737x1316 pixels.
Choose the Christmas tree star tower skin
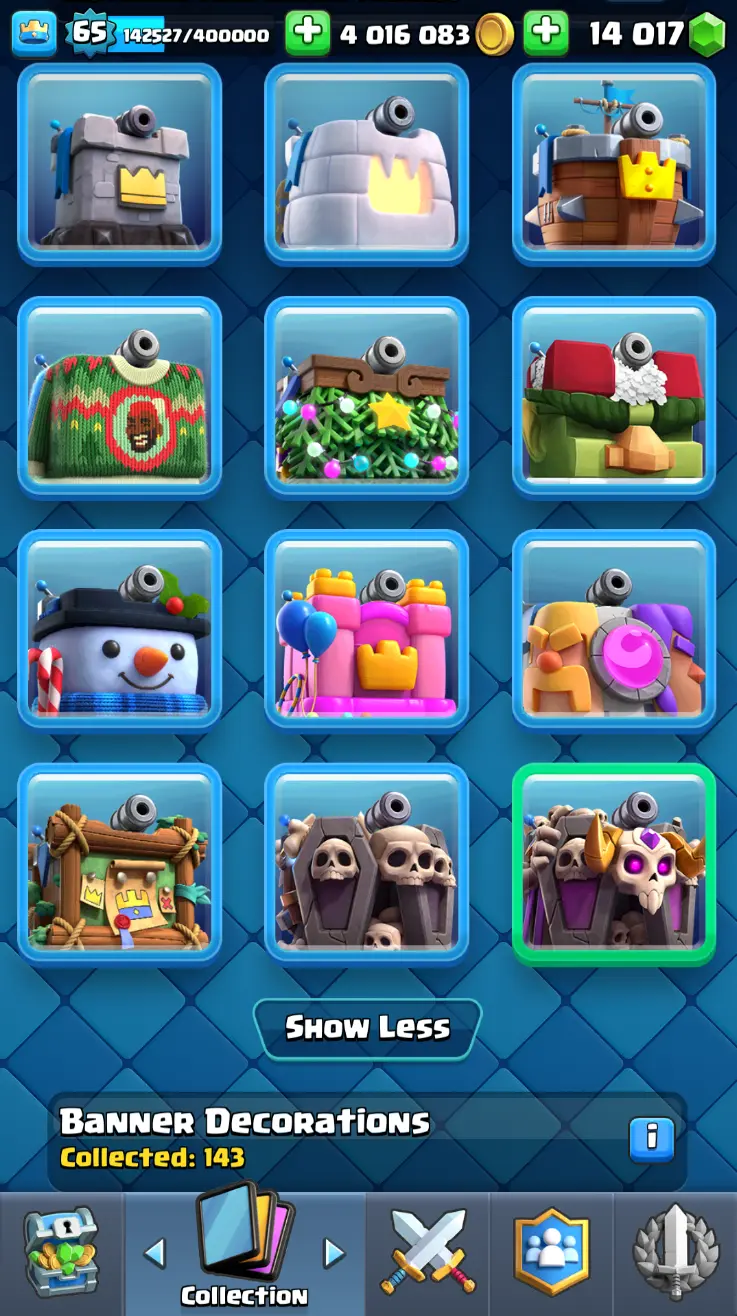pos(366,397)
